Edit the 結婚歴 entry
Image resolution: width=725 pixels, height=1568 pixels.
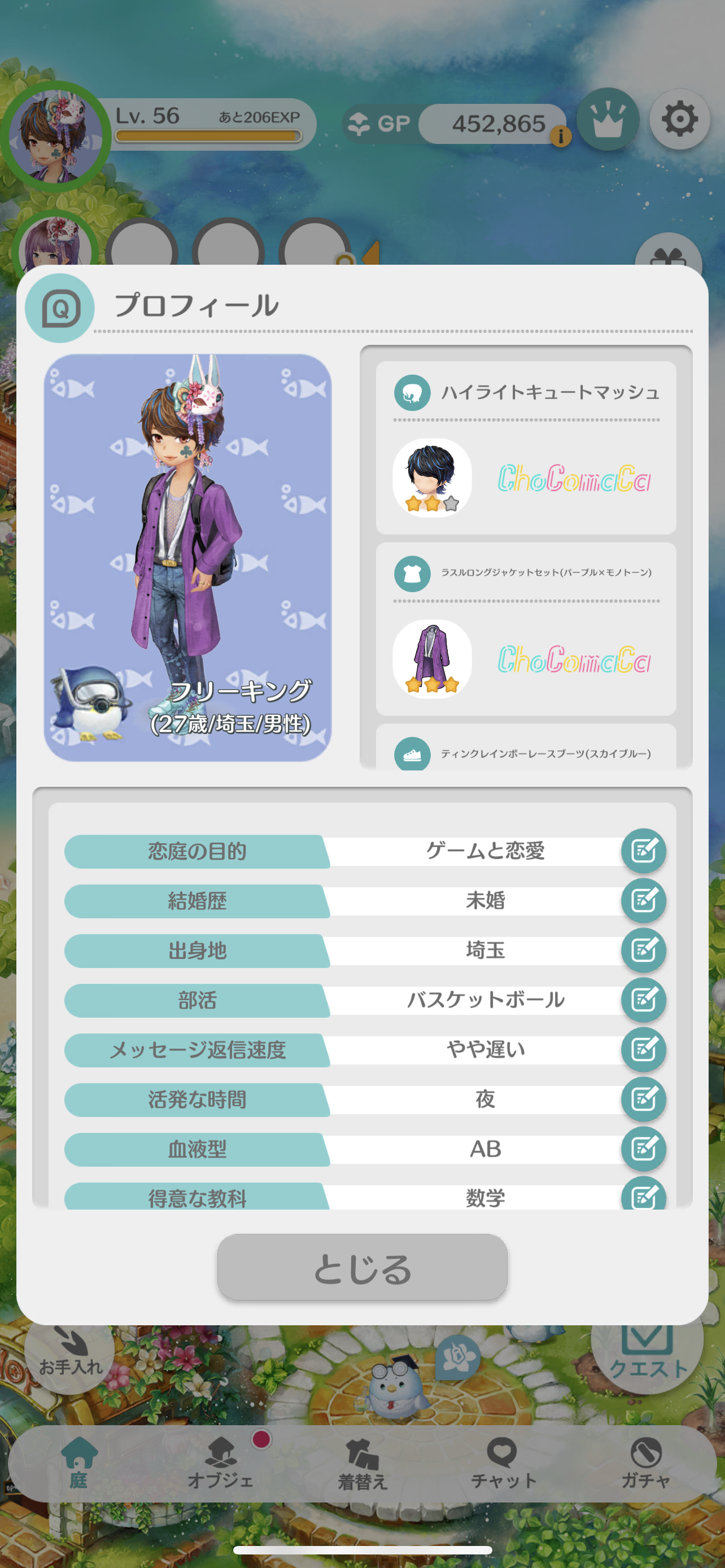tap(644, 901)
